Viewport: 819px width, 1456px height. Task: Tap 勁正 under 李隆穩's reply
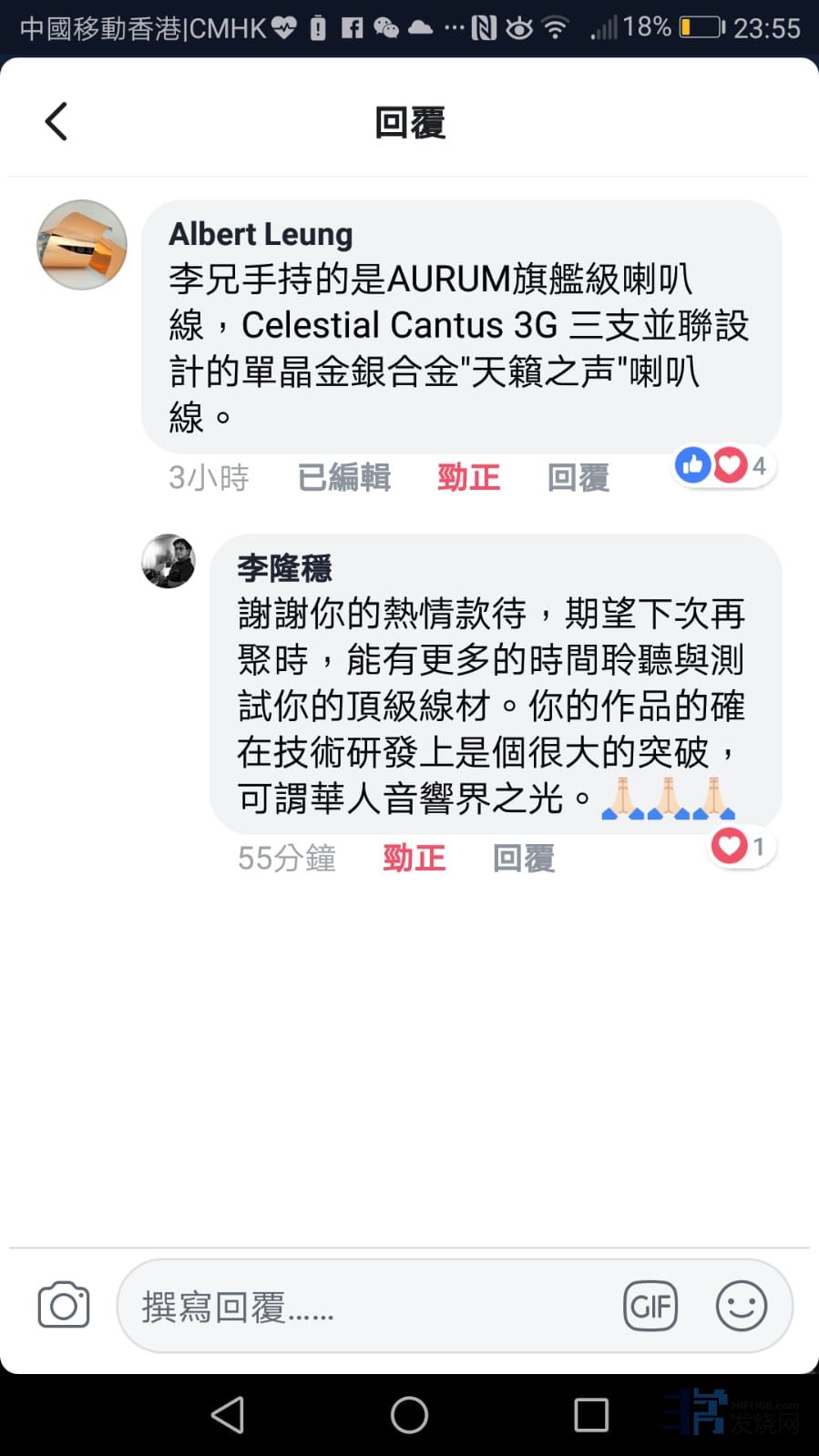tap(414, 858)
